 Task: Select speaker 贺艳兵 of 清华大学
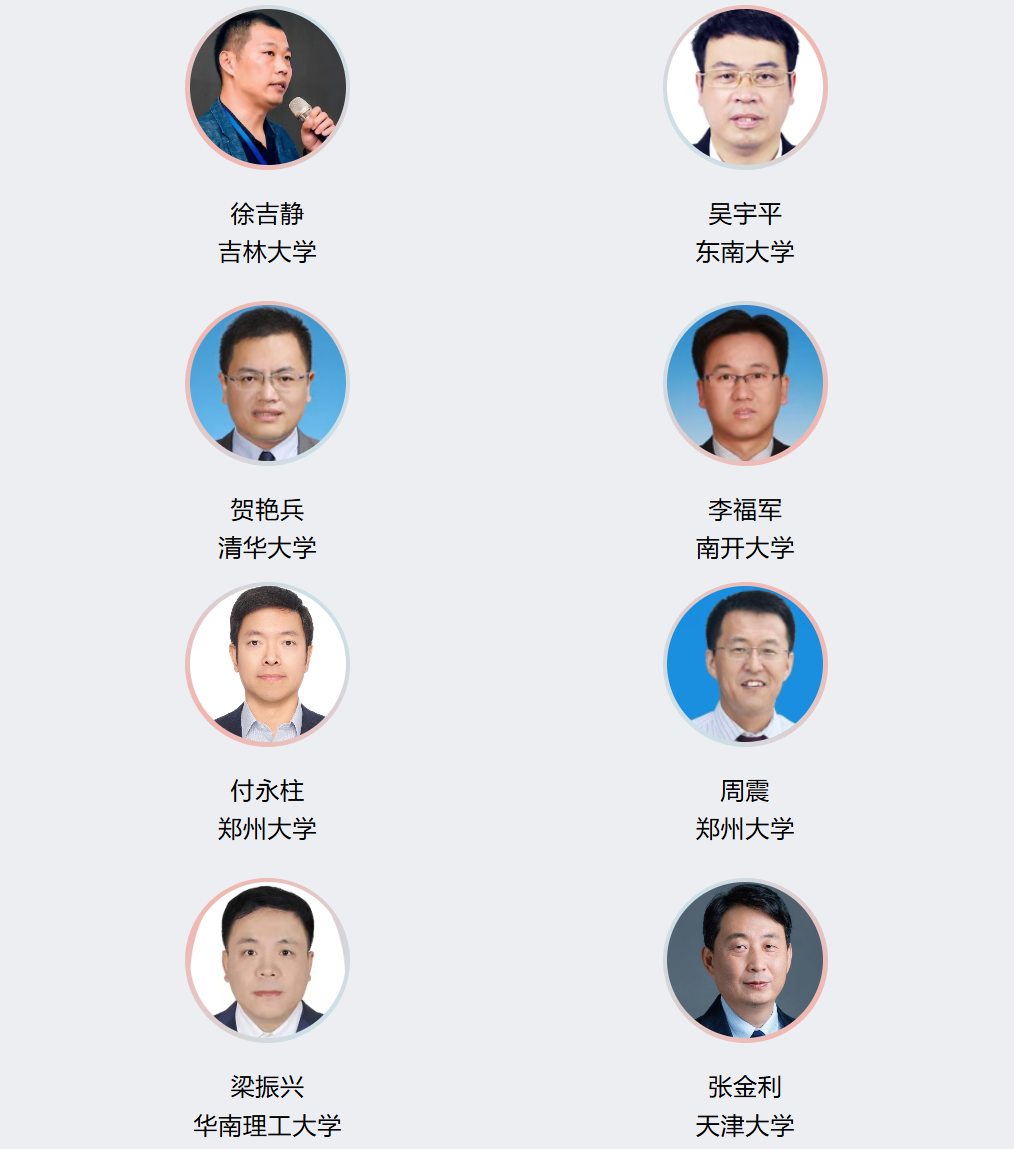[267, 384]
